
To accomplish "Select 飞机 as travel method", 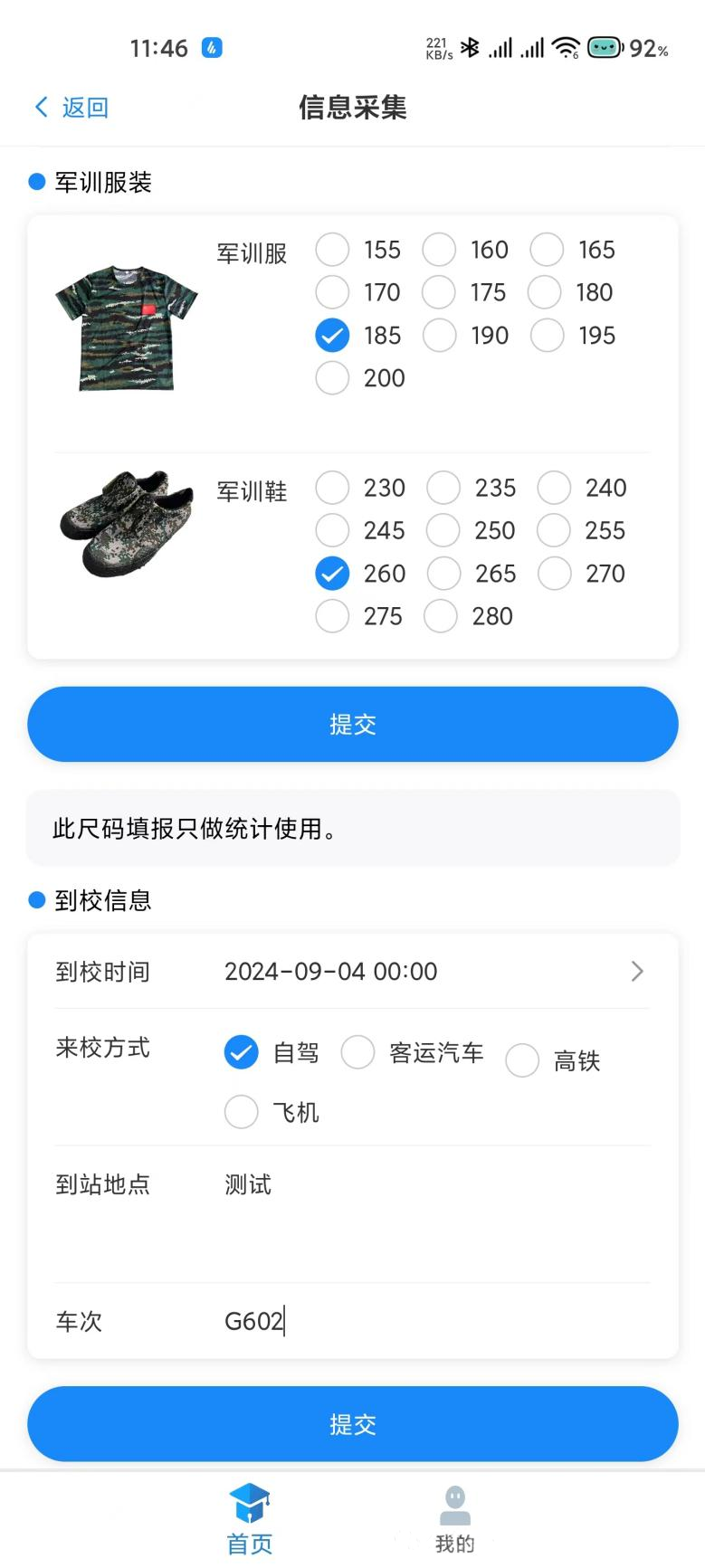I will pos(242,1112).
